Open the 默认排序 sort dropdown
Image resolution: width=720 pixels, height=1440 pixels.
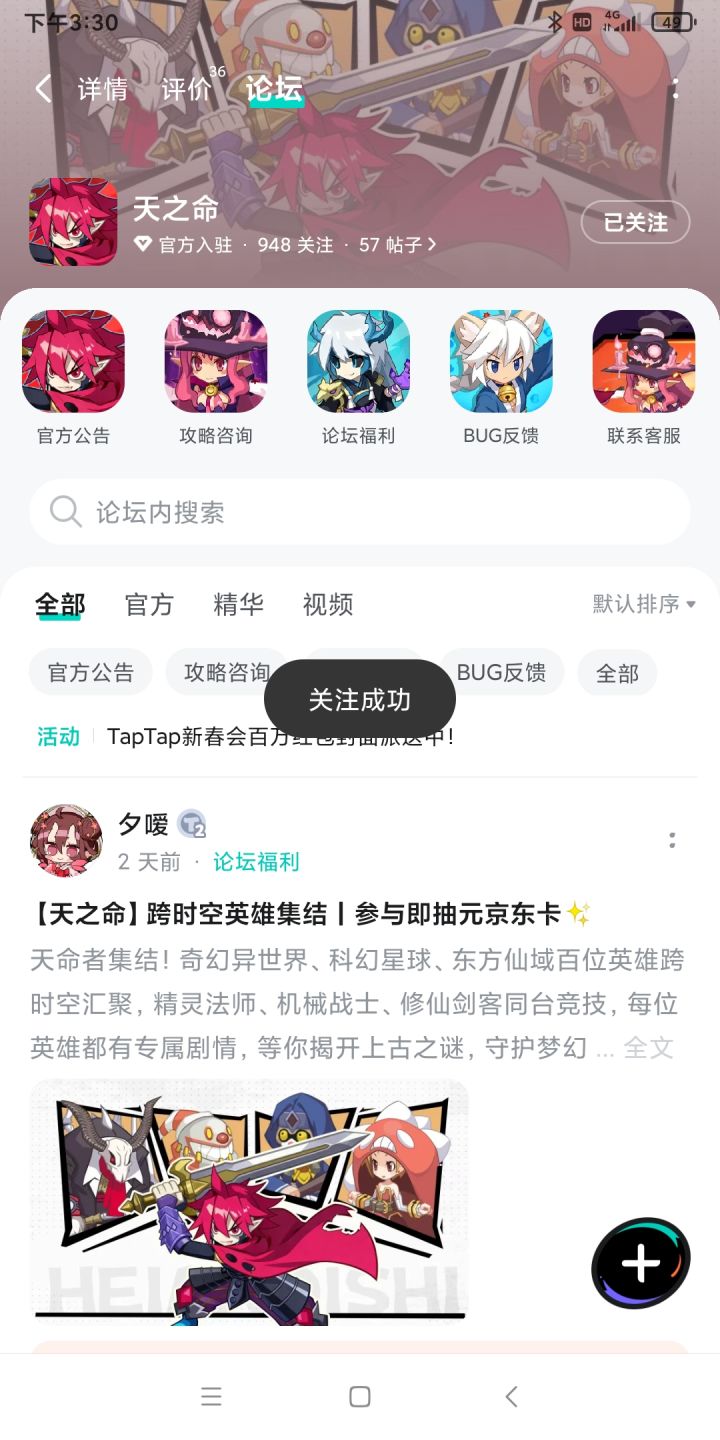(641, 604)
